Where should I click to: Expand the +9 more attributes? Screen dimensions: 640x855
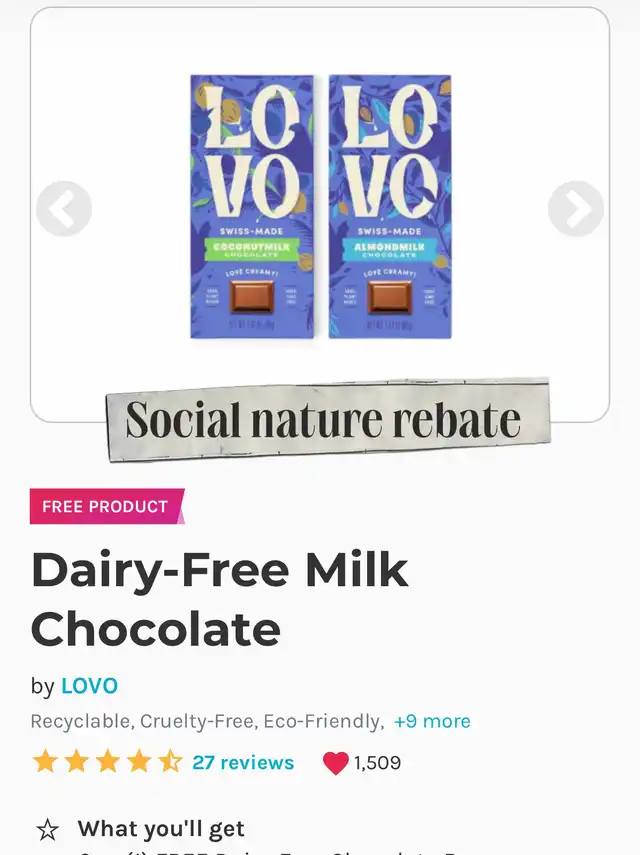tap(432, 721)
